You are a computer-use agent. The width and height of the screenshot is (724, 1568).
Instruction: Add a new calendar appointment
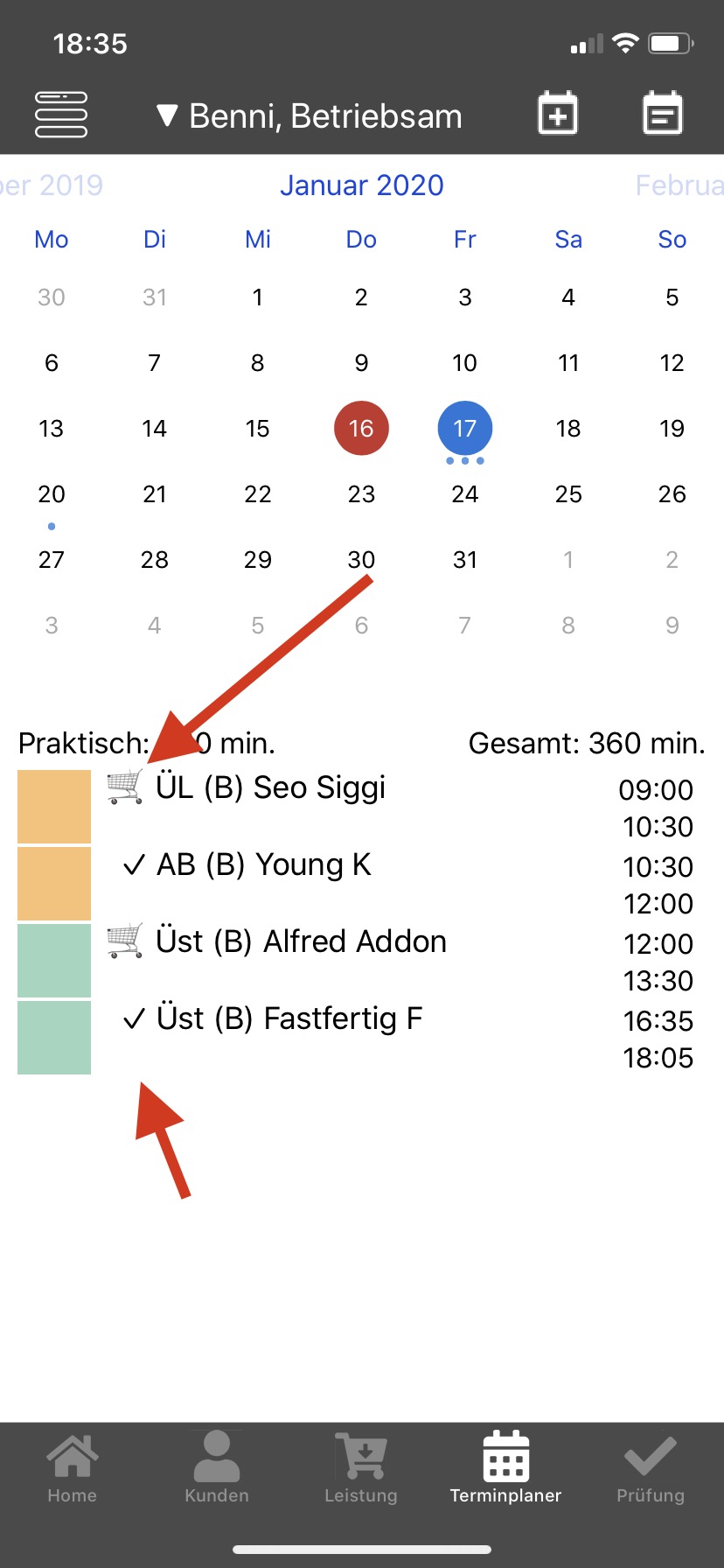click(x=557, y=114)
